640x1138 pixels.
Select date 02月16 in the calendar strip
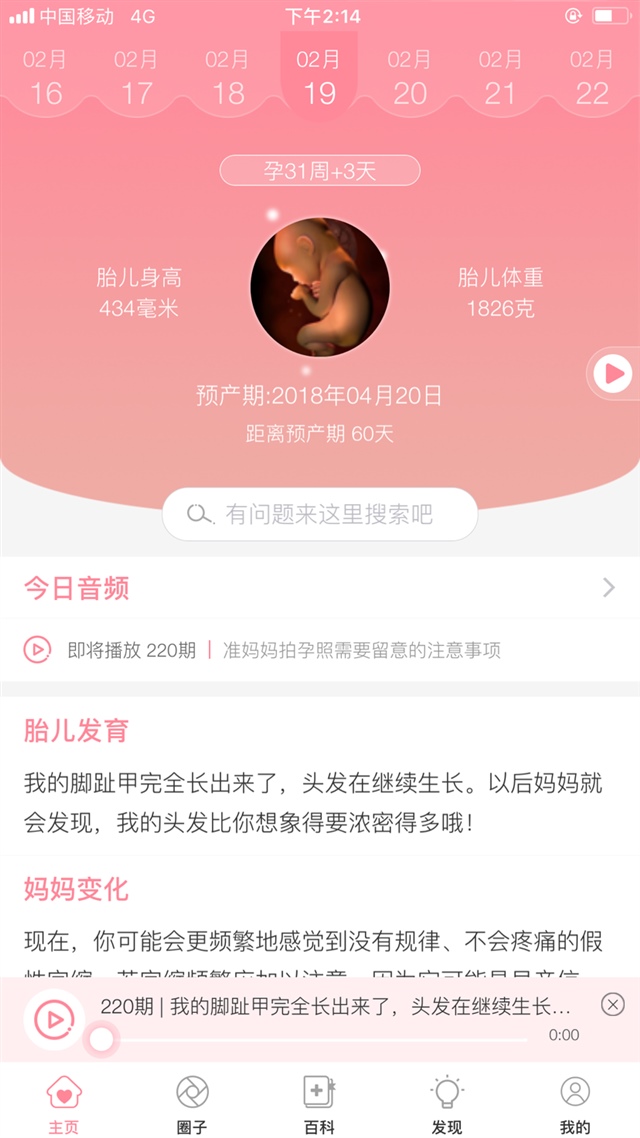click(x=46, y=80)
